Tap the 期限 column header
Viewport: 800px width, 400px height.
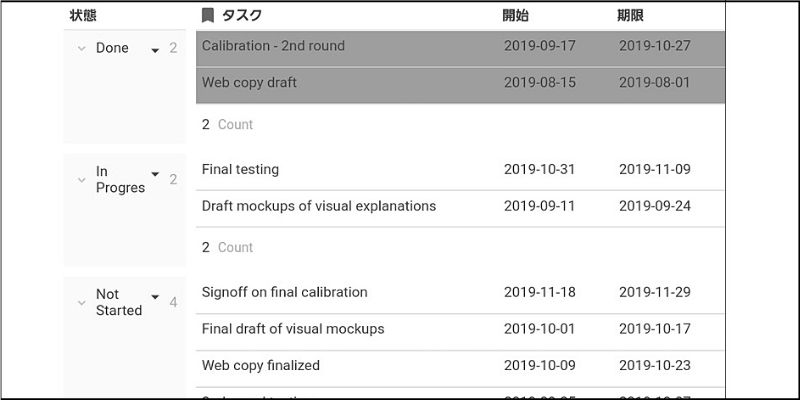tap(631, 15)
